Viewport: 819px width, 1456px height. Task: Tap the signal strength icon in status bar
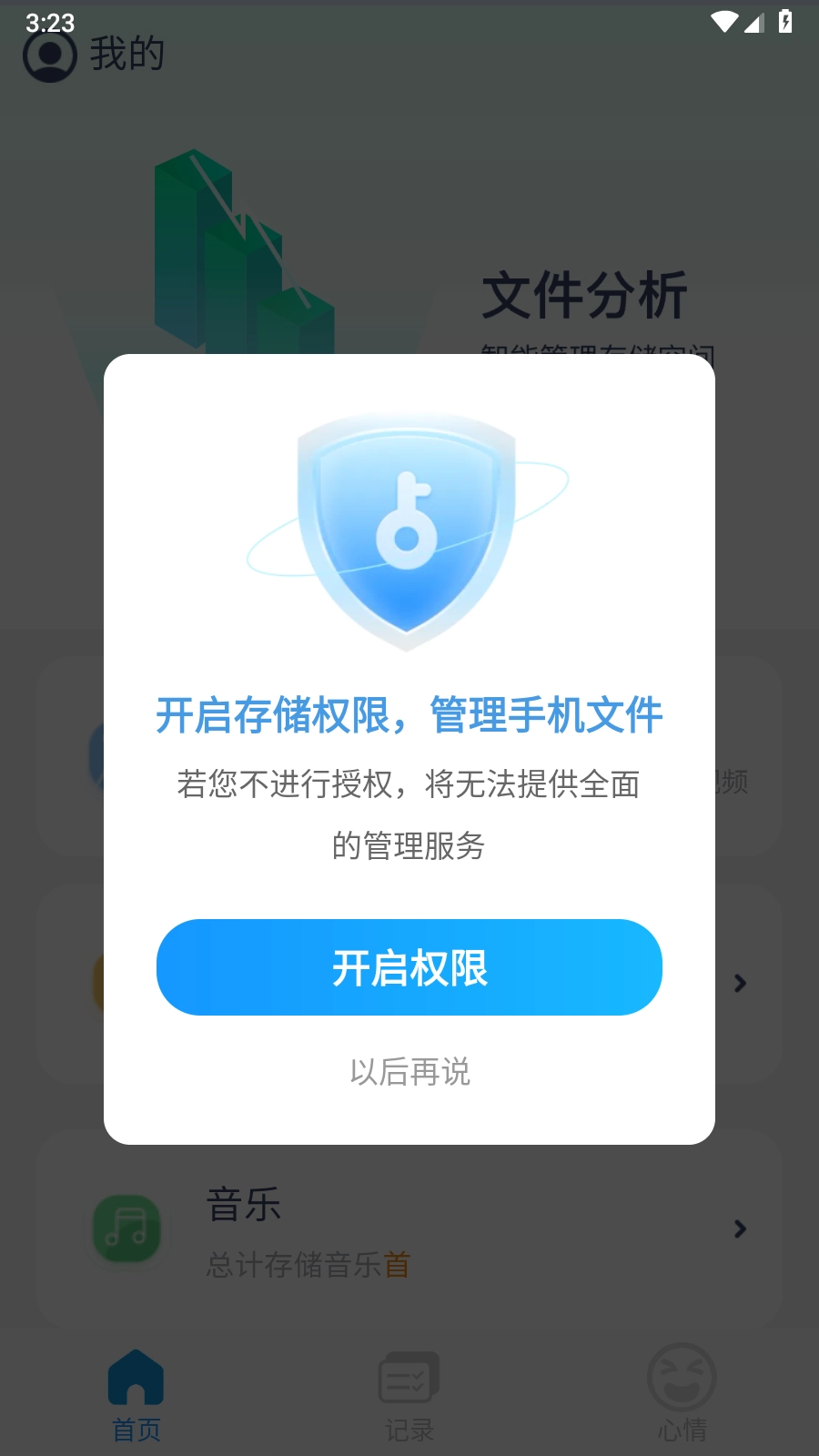pyautogui.click(x=753, y=24)
